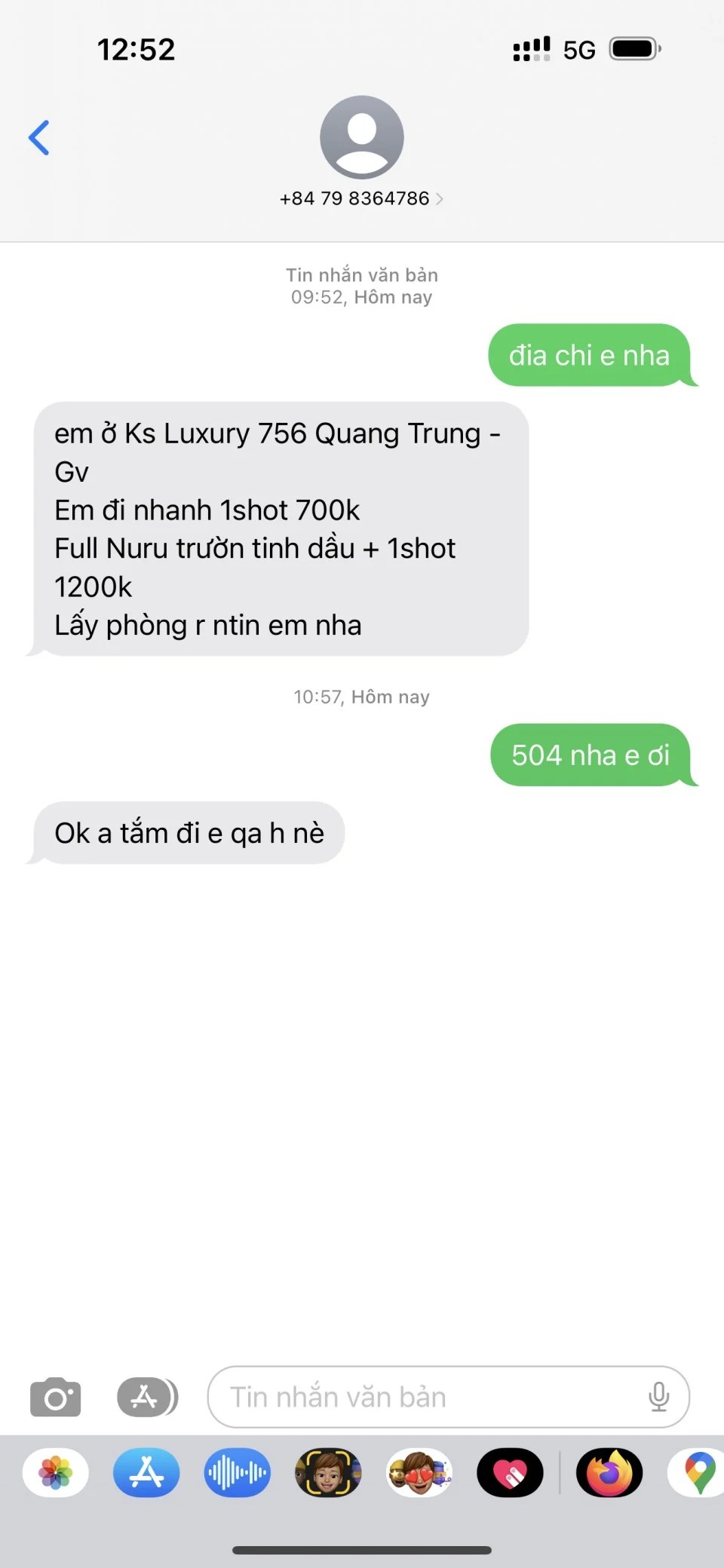Open the Firefox app in the drawer
The image size is (724, 1568).
point(609,1472)
